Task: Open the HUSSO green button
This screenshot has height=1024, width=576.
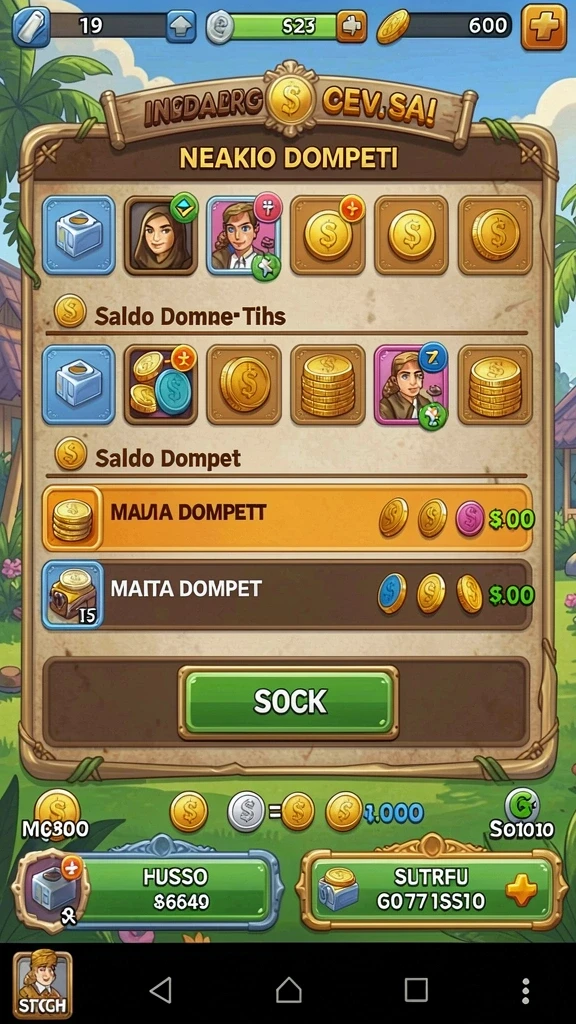Action: click(175, 889)
